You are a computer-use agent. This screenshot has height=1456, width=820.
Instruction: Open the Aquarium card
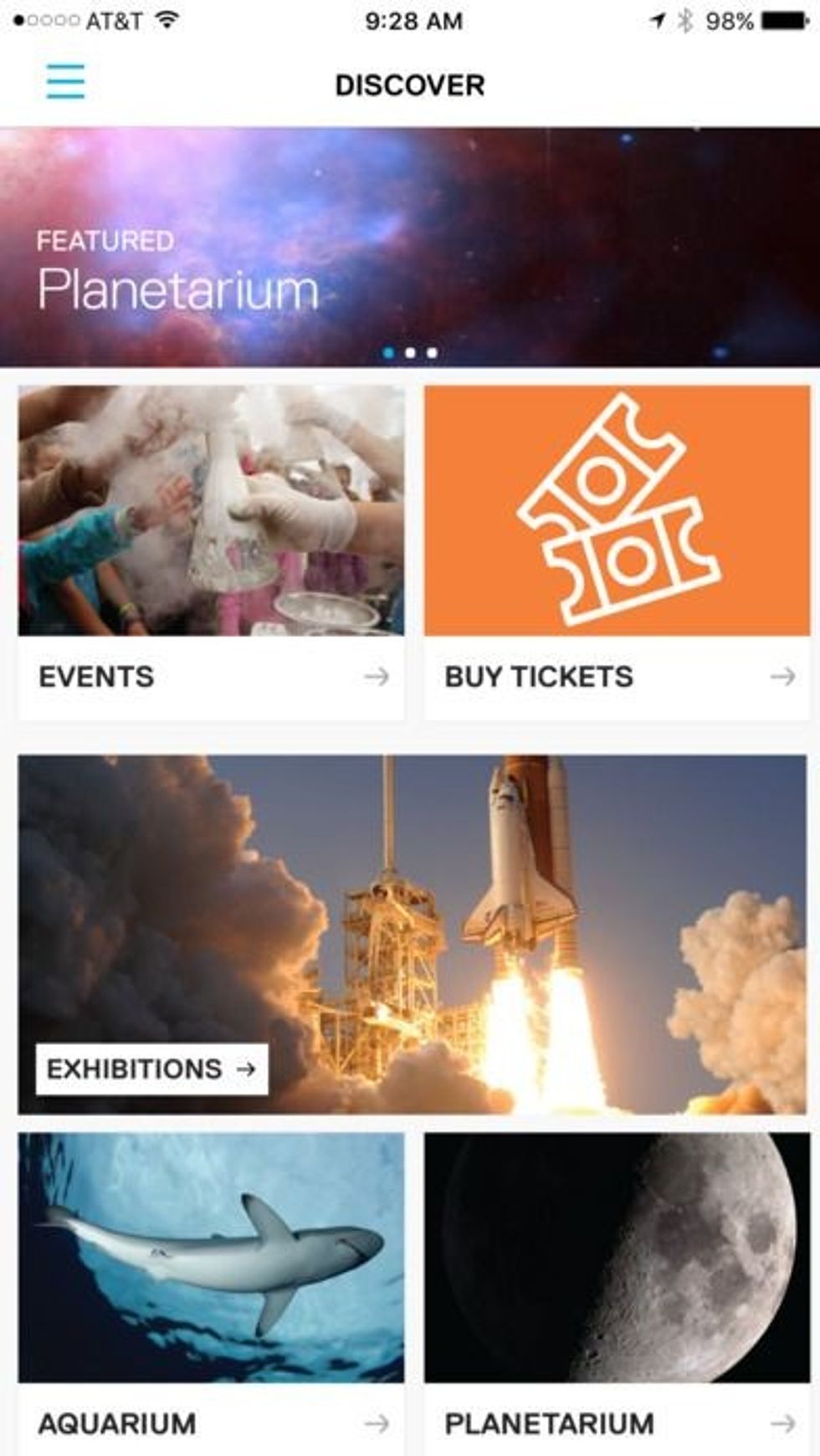click(x=211, y=1293)
